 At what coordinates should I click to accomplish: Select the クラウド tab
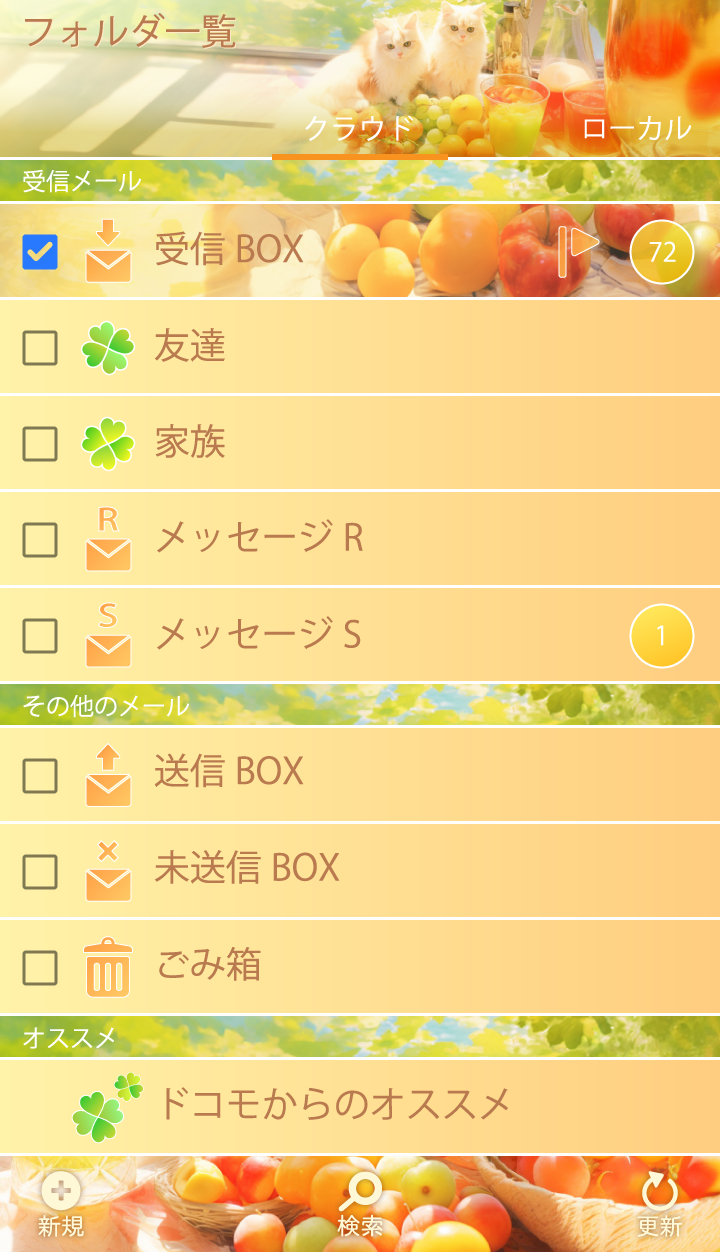[359, 128]
